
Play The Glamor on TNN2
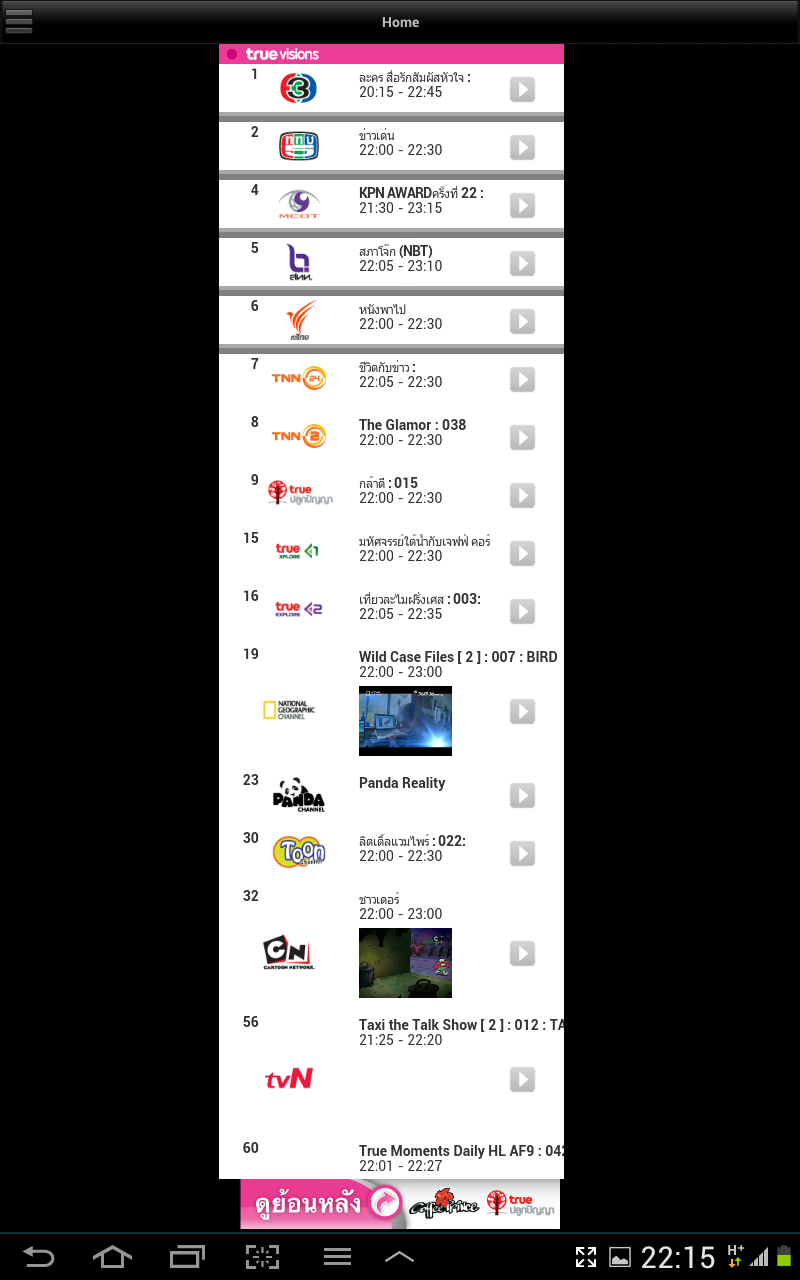coord(522,438)
